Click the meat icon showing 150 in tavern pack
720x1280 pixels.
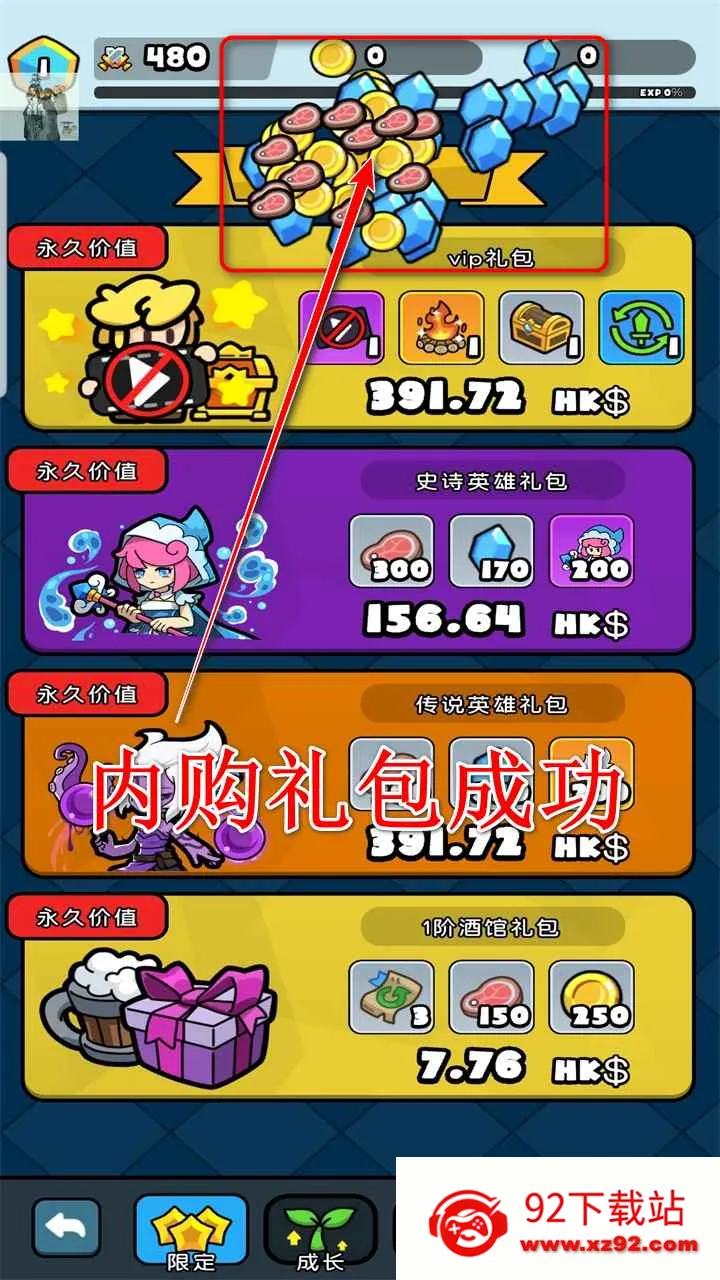point(491,997)
